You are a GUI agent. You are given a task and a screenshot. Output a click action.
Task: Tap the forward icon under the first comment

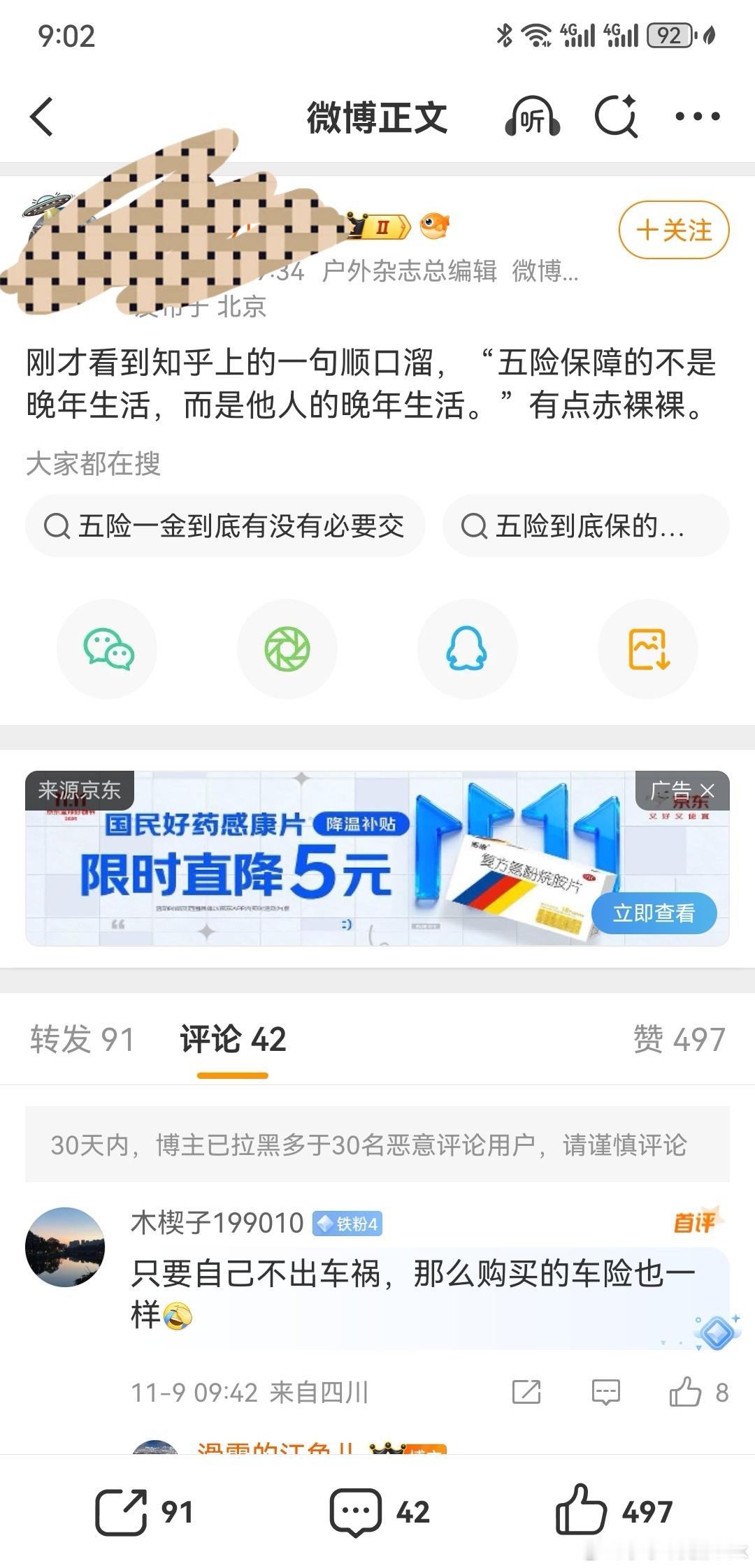point(528,1392)
